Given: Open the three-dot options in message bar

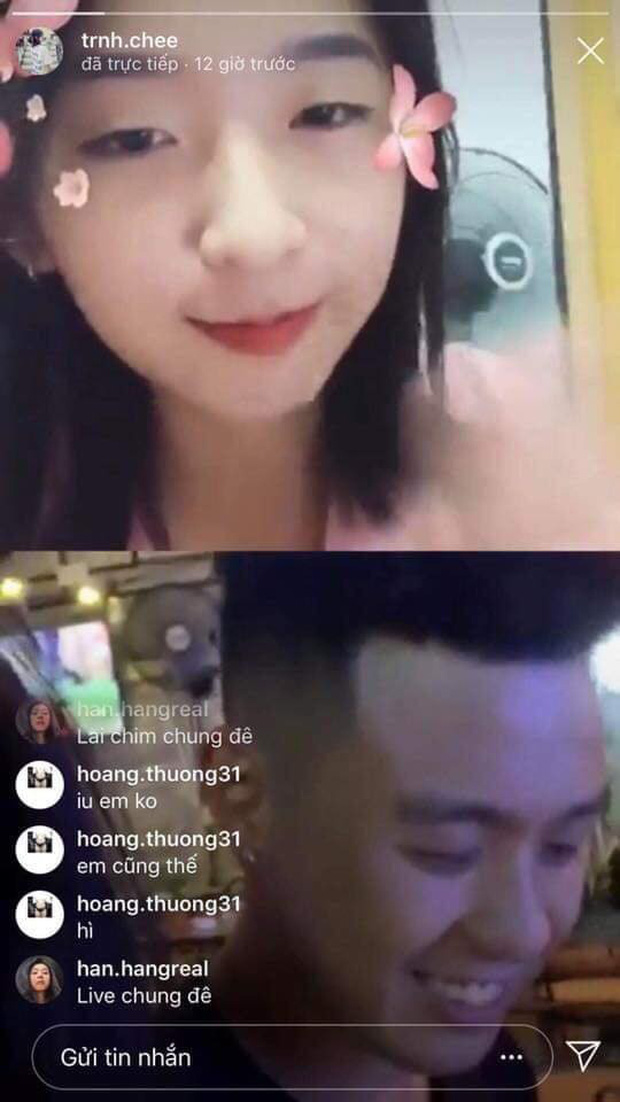Looking at the screenshot, I should tap(512, 1057).
